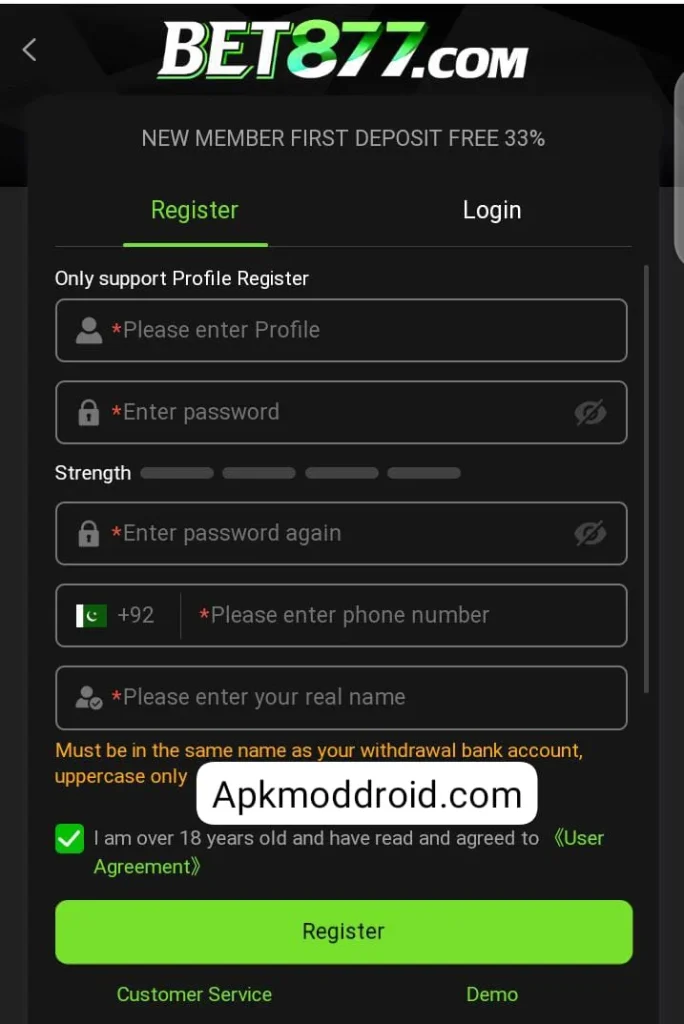This screenshot has height=1024, width=684.
Task: Go back using the top-left arrow
Action: (x=29, y=49)
